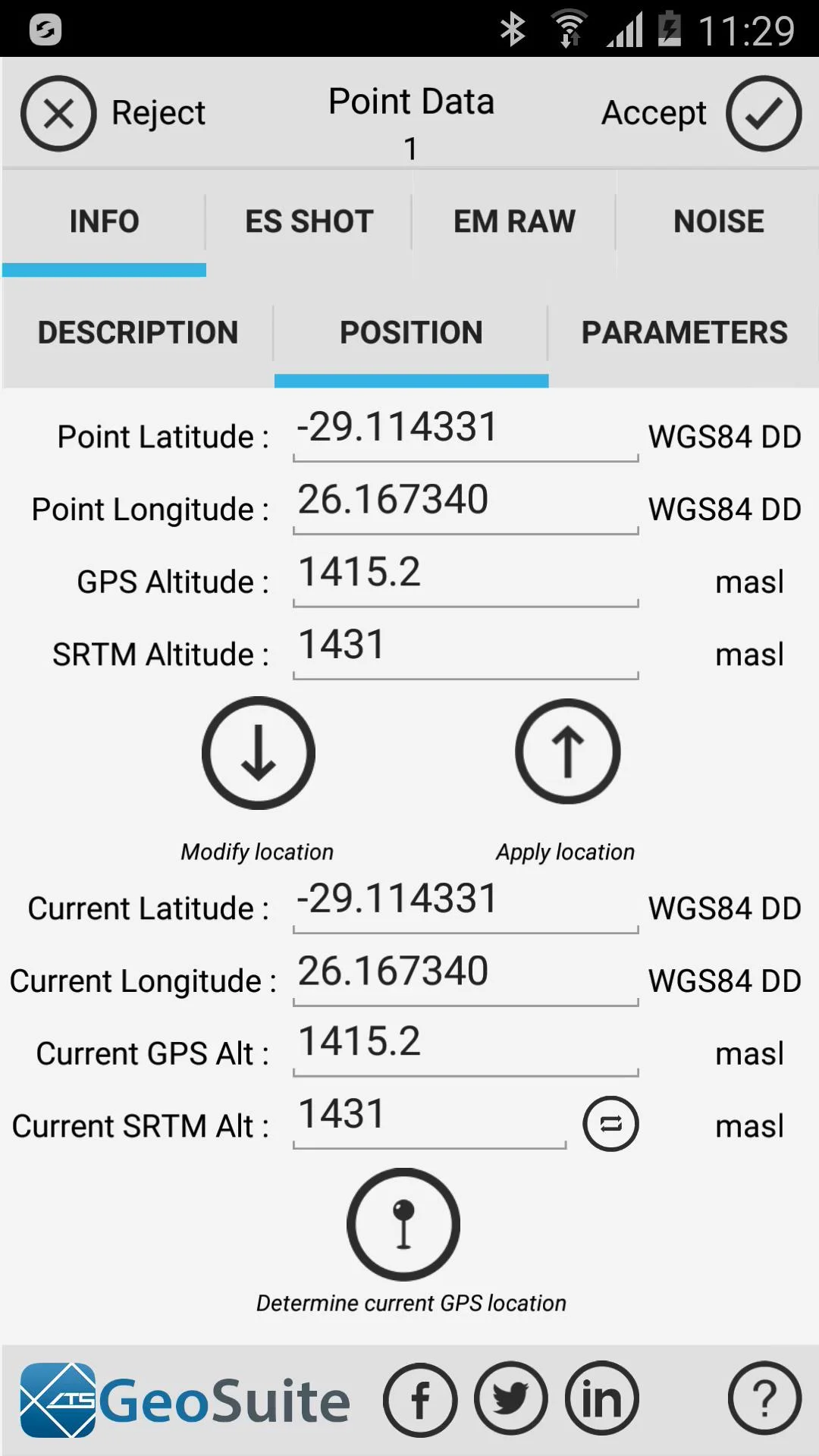Switch to the ES SHOT tab

309,221
